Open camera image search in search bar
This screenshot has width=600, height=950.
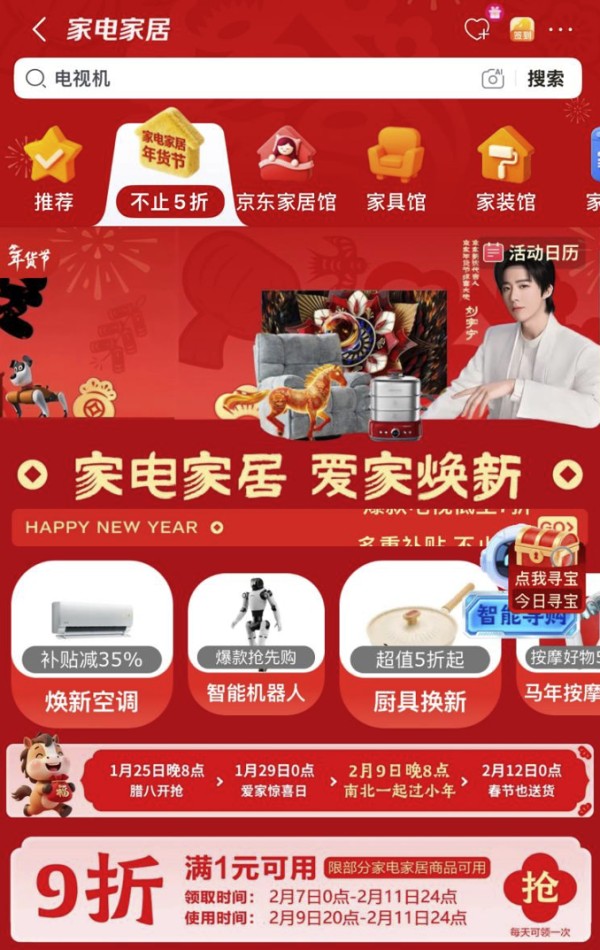click(492, 78)
